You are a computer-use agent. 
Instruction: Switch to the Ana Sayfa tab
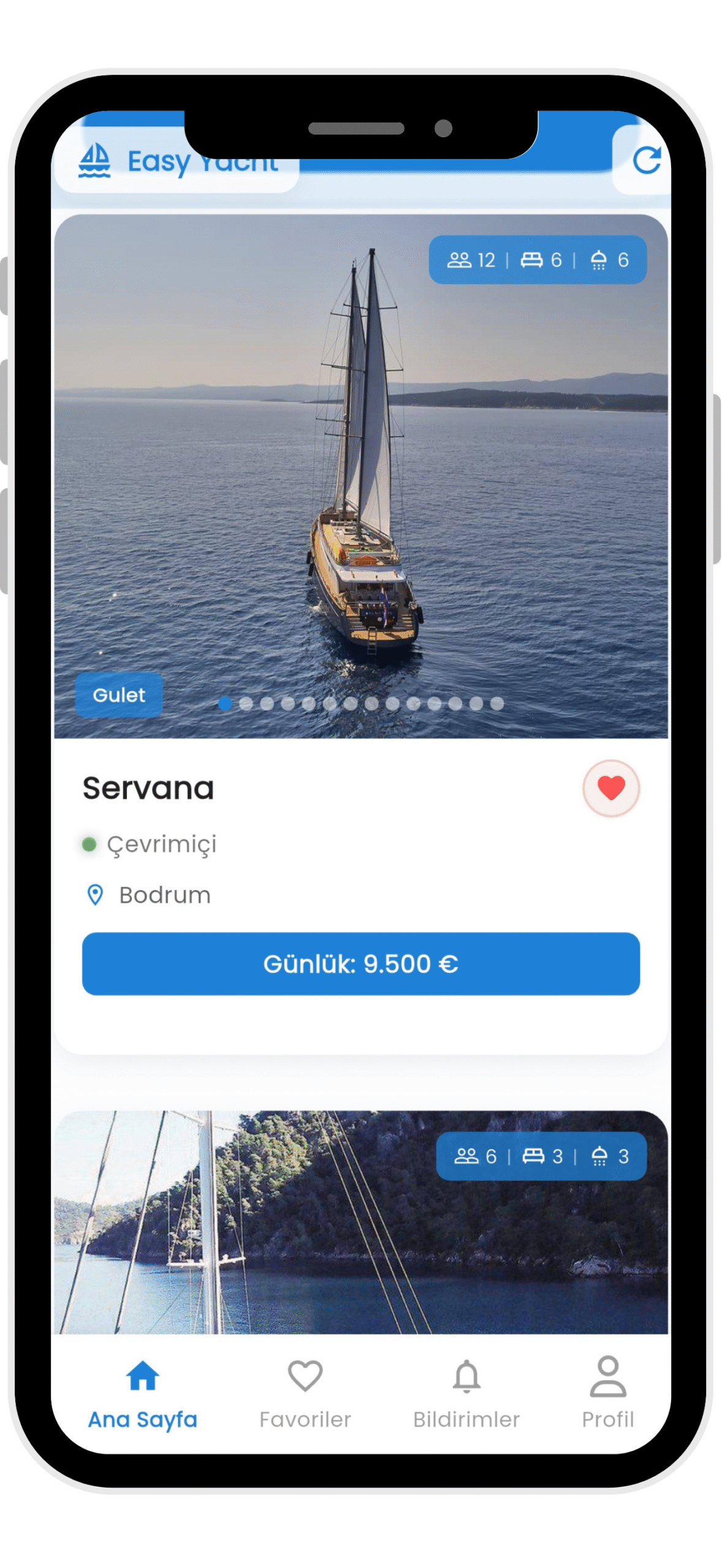coord(142,1393)
